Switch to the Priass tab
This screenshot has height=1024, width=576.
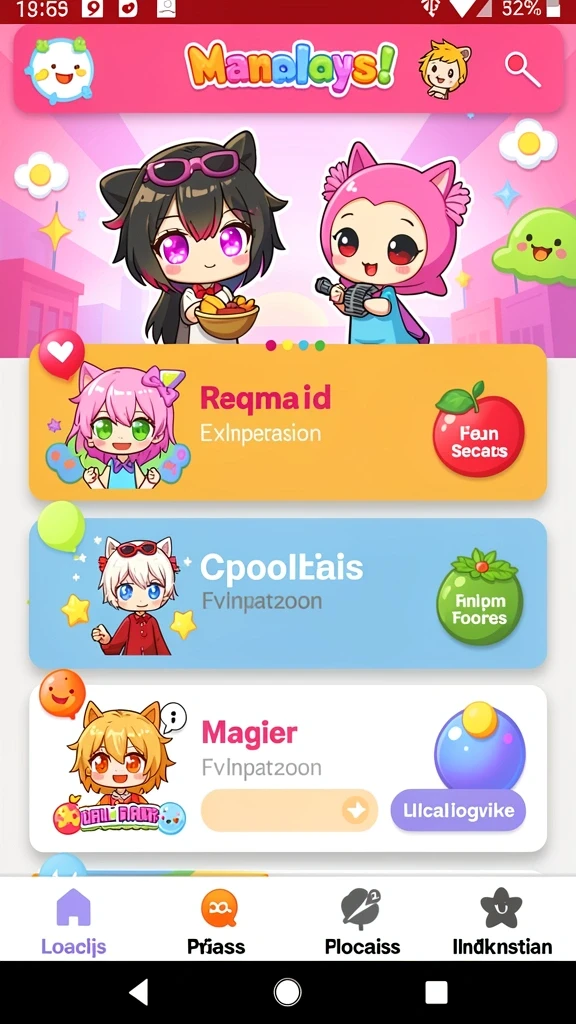tap(216, 921)
